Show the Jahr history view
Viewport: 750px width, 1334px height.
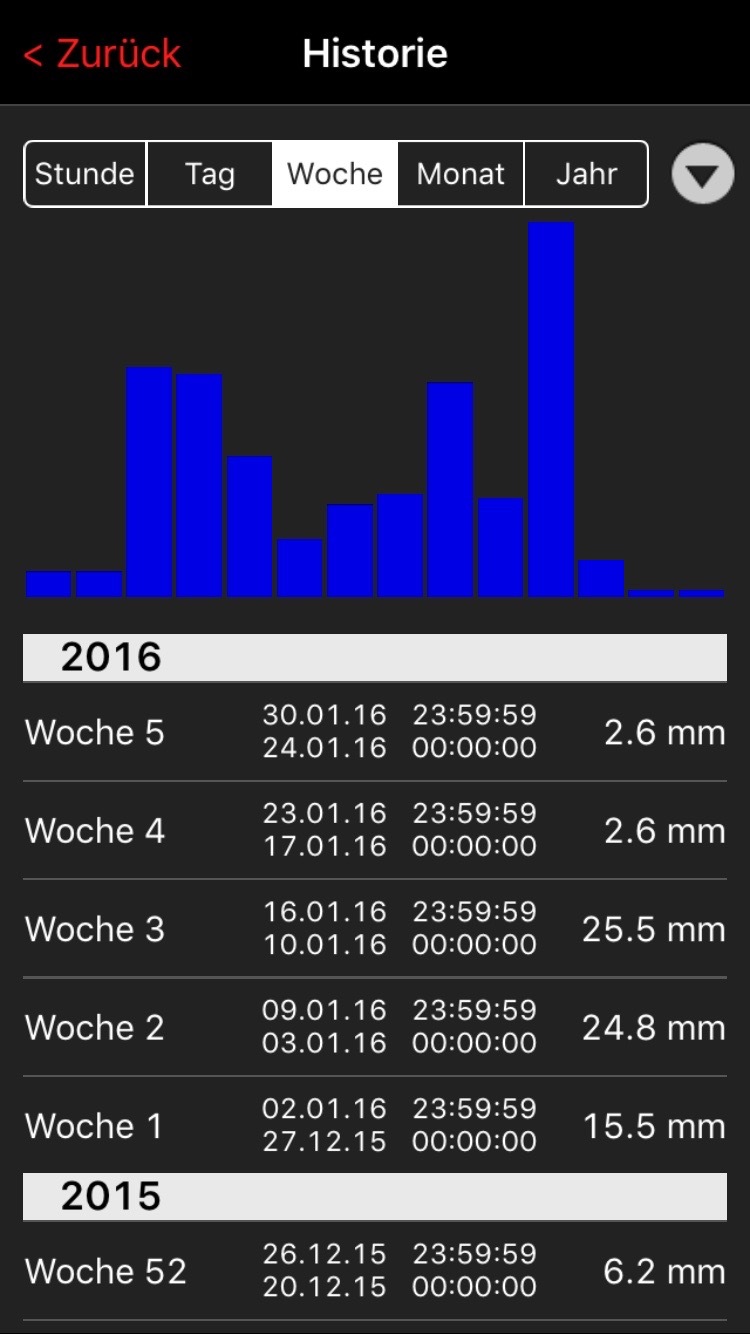pyautogui.click(x=587, y=174)
